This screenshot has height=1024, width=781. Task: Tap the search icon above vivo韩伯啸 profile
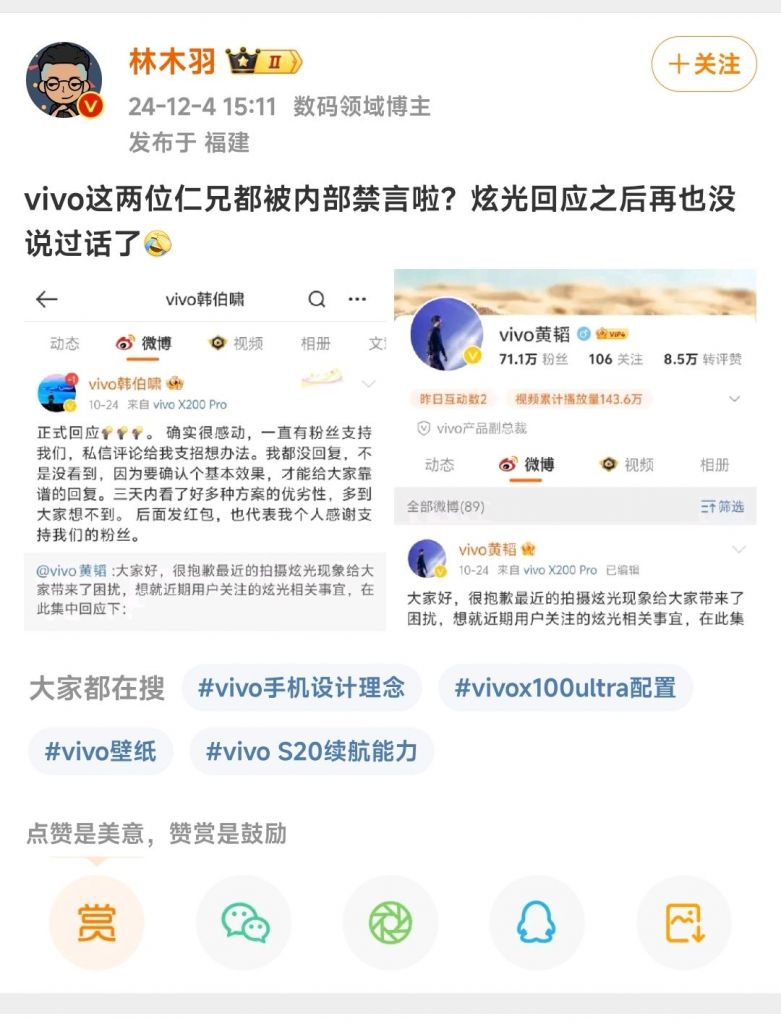click(x=315, y=298)
